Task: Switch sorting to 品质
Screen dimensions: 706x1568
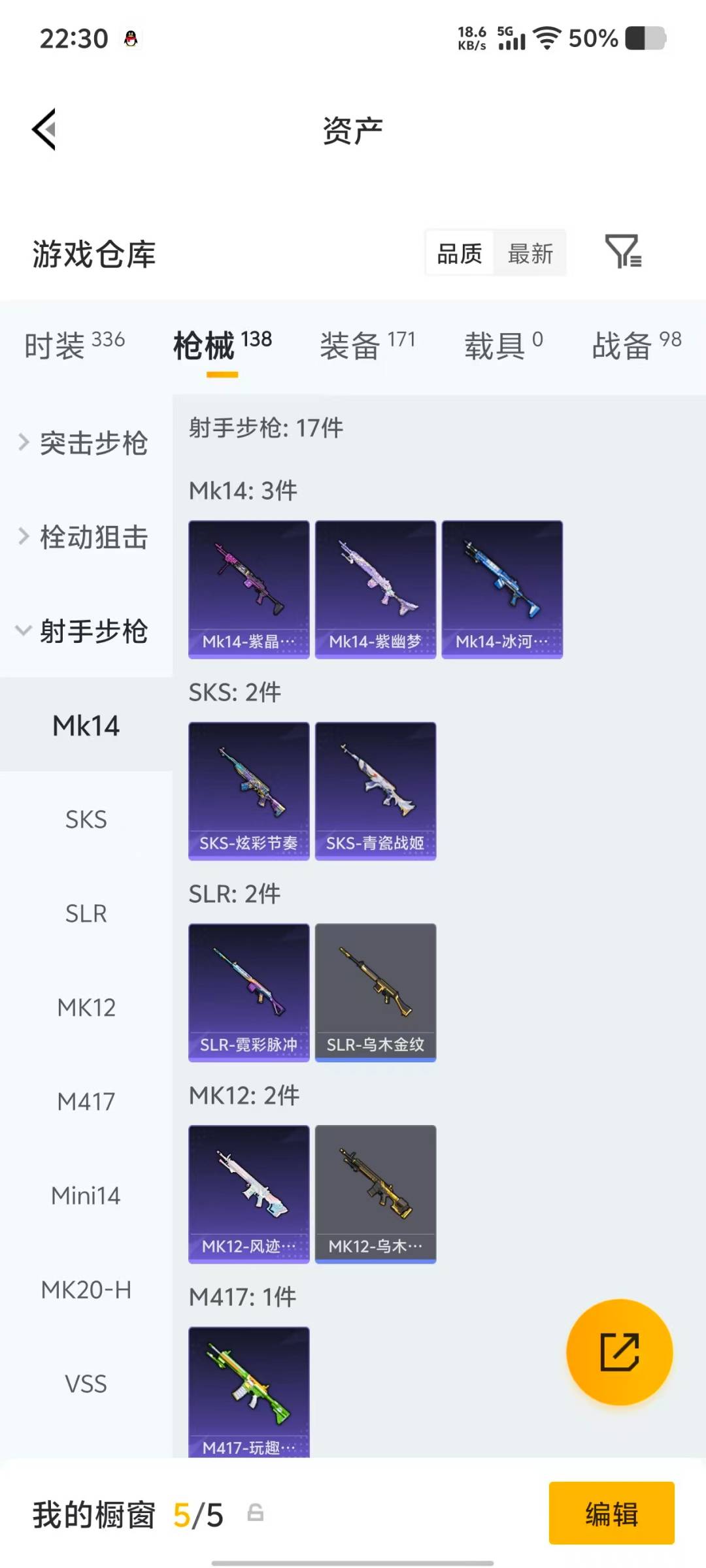Action: pos(459,253)
